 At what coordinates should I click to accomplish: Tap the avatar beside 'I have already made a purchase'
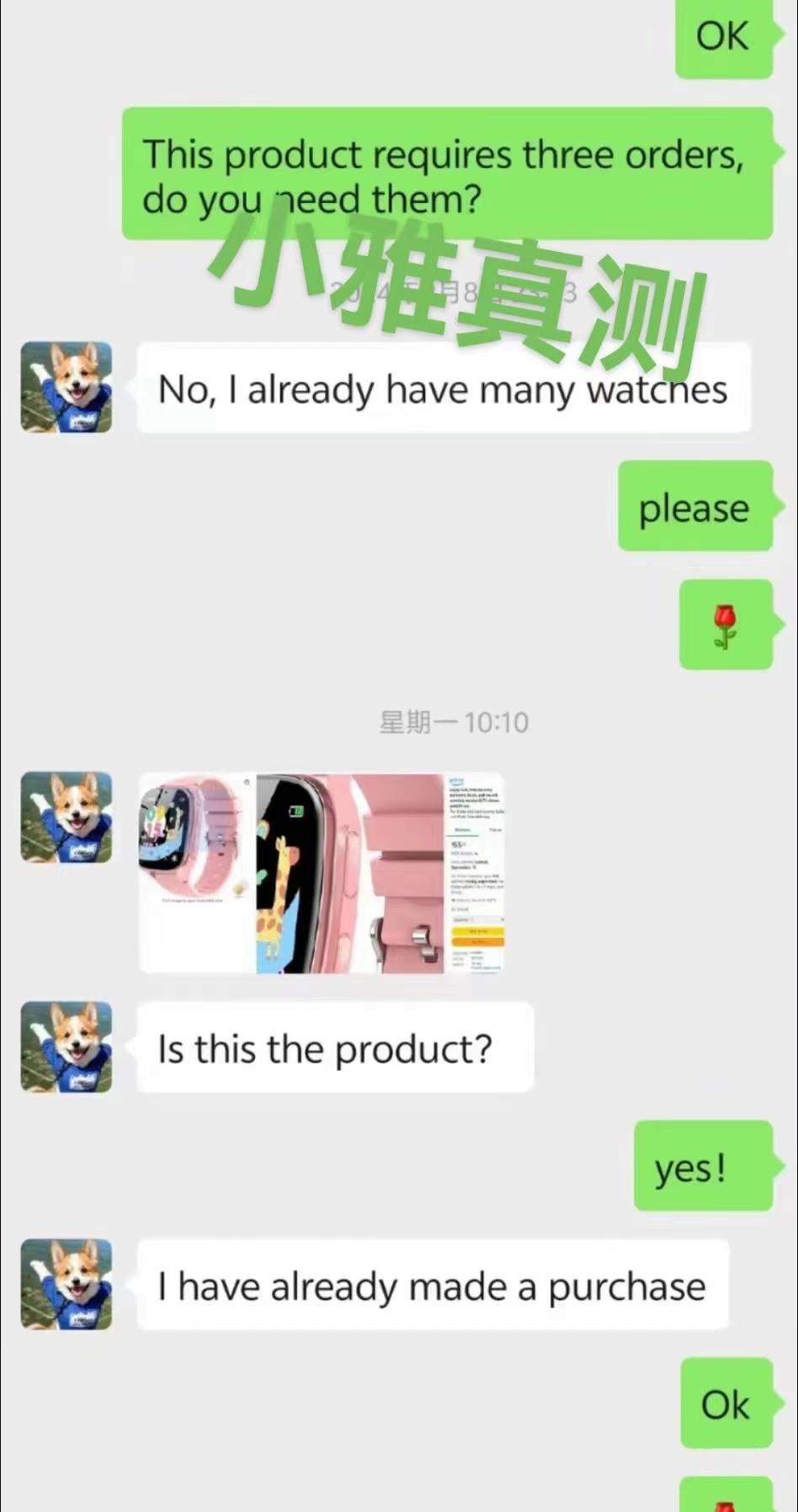click(x=66, y=1284)
